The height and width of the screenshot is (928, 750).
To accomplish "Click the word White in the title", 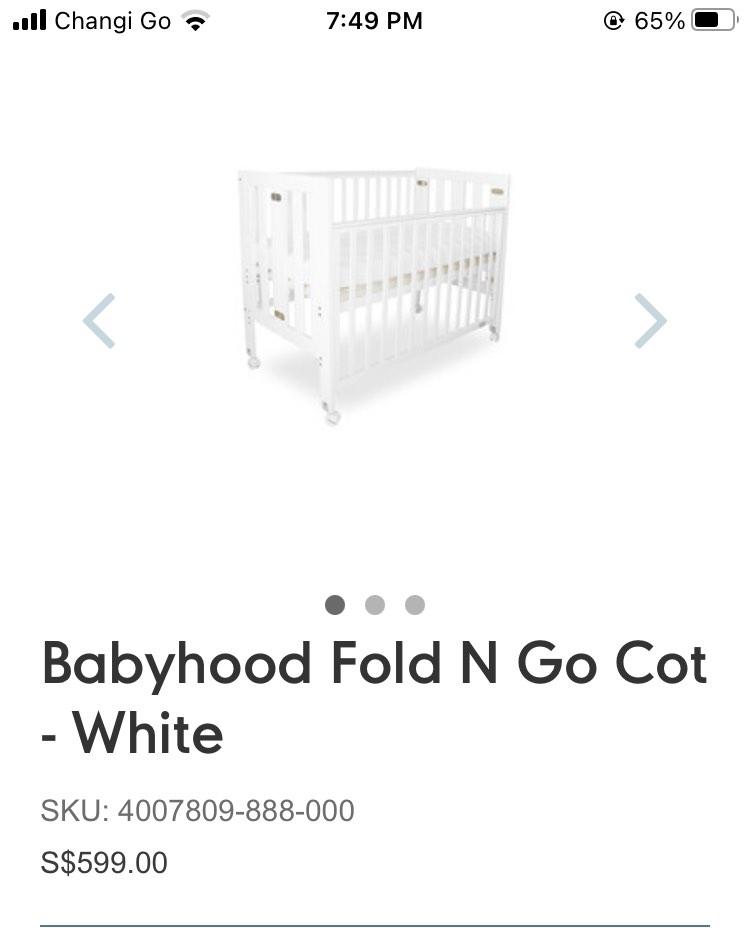I will pos(146,735).
